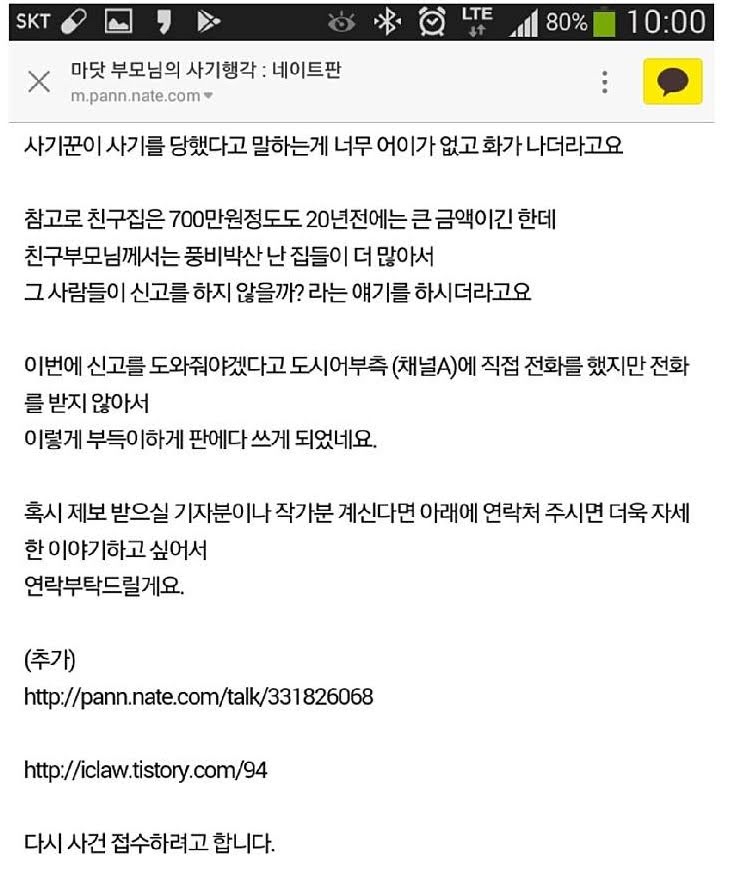Open the pann.nate.com/talk/331826068 link
The height and width of the screenshot is (891, 731).
[198, 697]
